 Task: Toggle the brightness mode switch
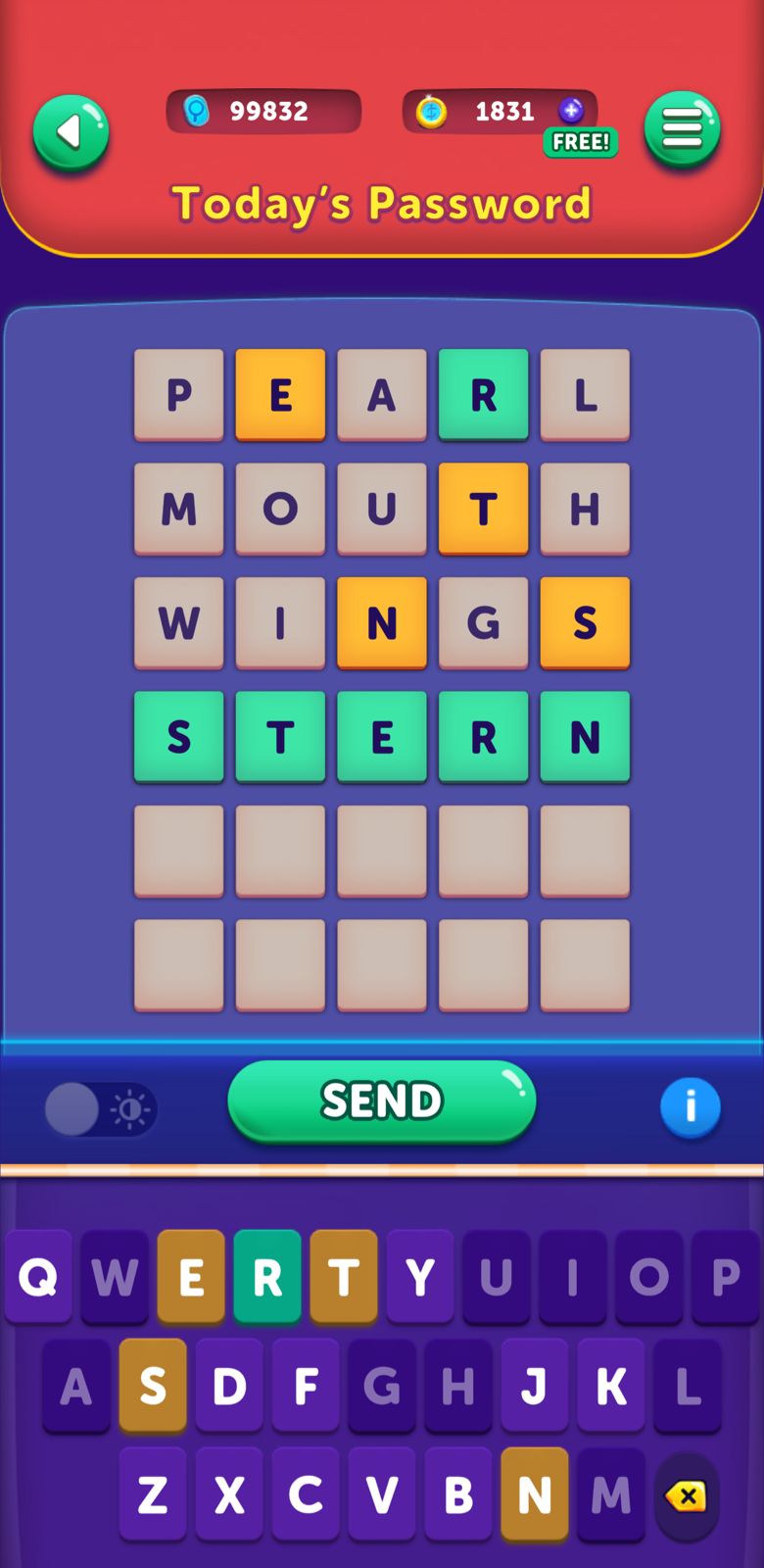tap(101, 1109)
